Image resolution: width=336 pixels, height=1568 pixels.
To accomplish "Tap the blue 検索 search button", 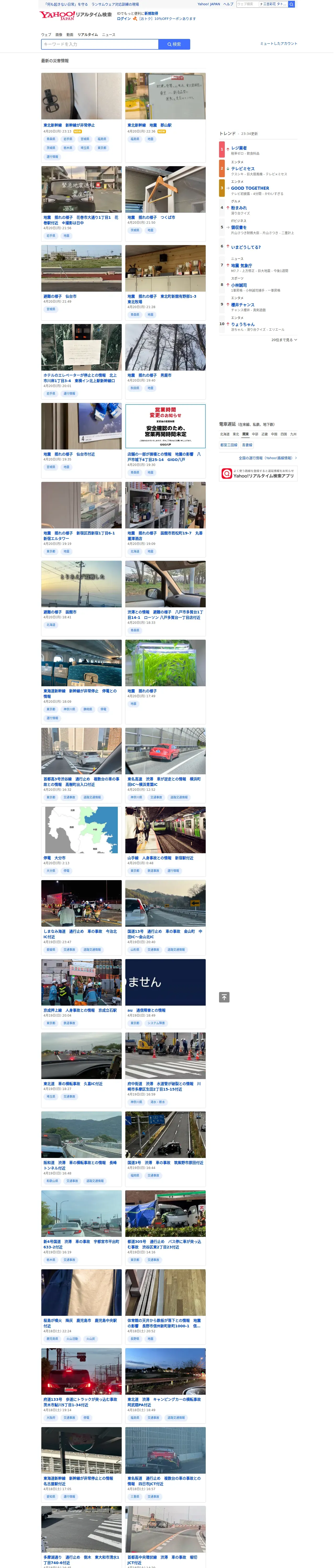I will 174,44.
